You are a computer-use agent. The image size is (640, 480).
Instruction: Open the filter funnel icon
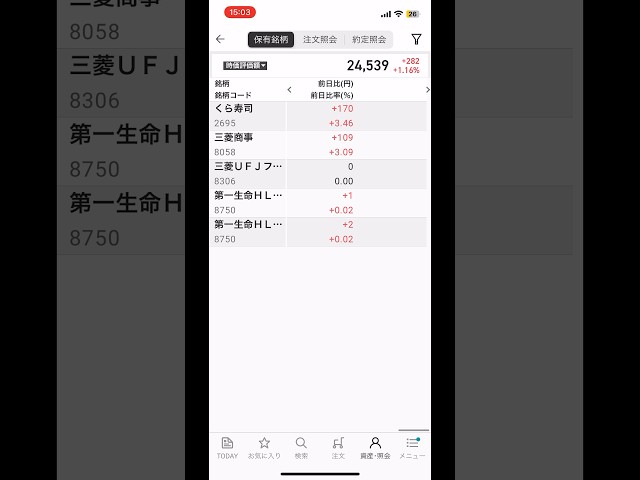pos(416,39)
